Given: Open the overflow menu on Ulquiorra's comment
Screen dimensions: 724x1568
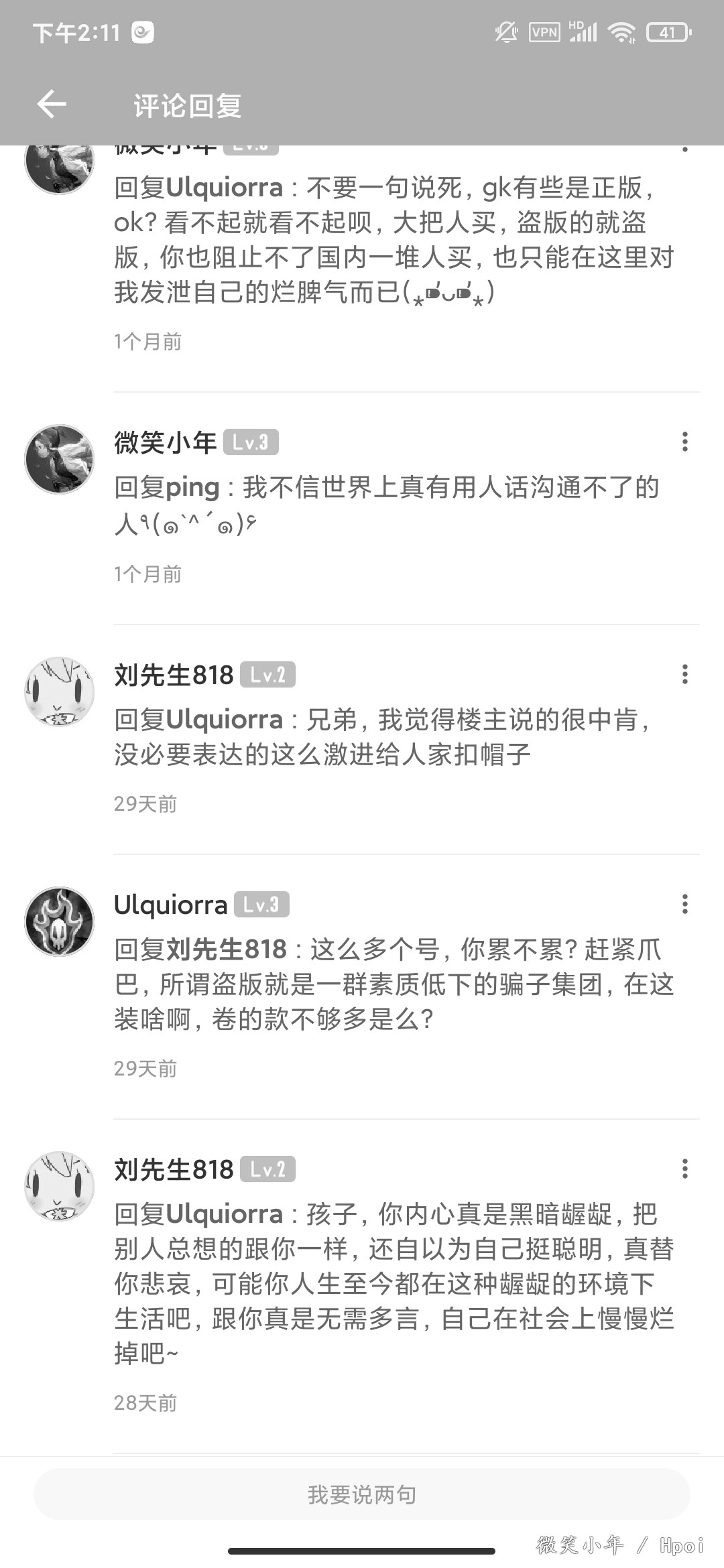Looking at the screenshot, I should tap(684, 904).
